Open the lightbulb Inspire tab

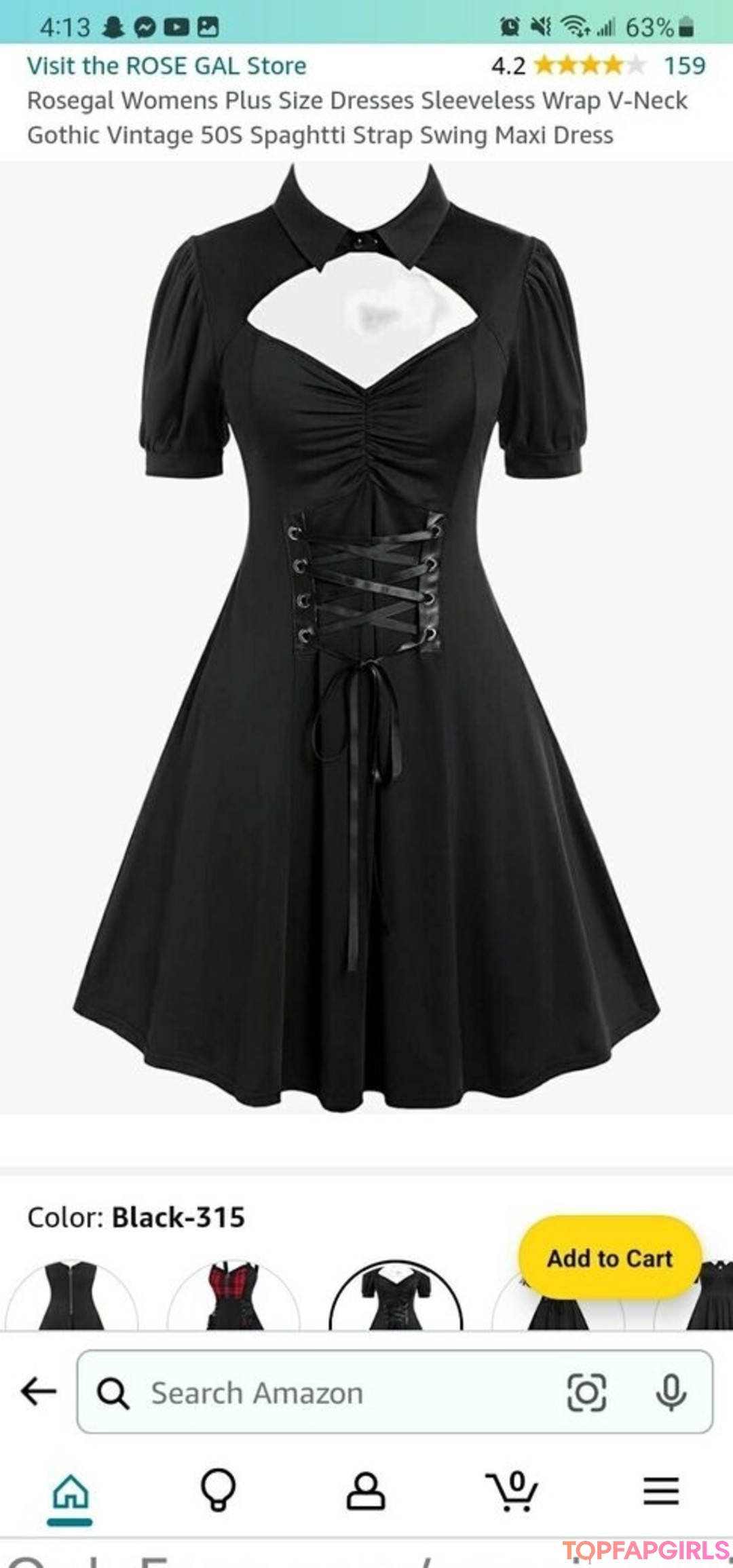click(x=219, y=1491)
